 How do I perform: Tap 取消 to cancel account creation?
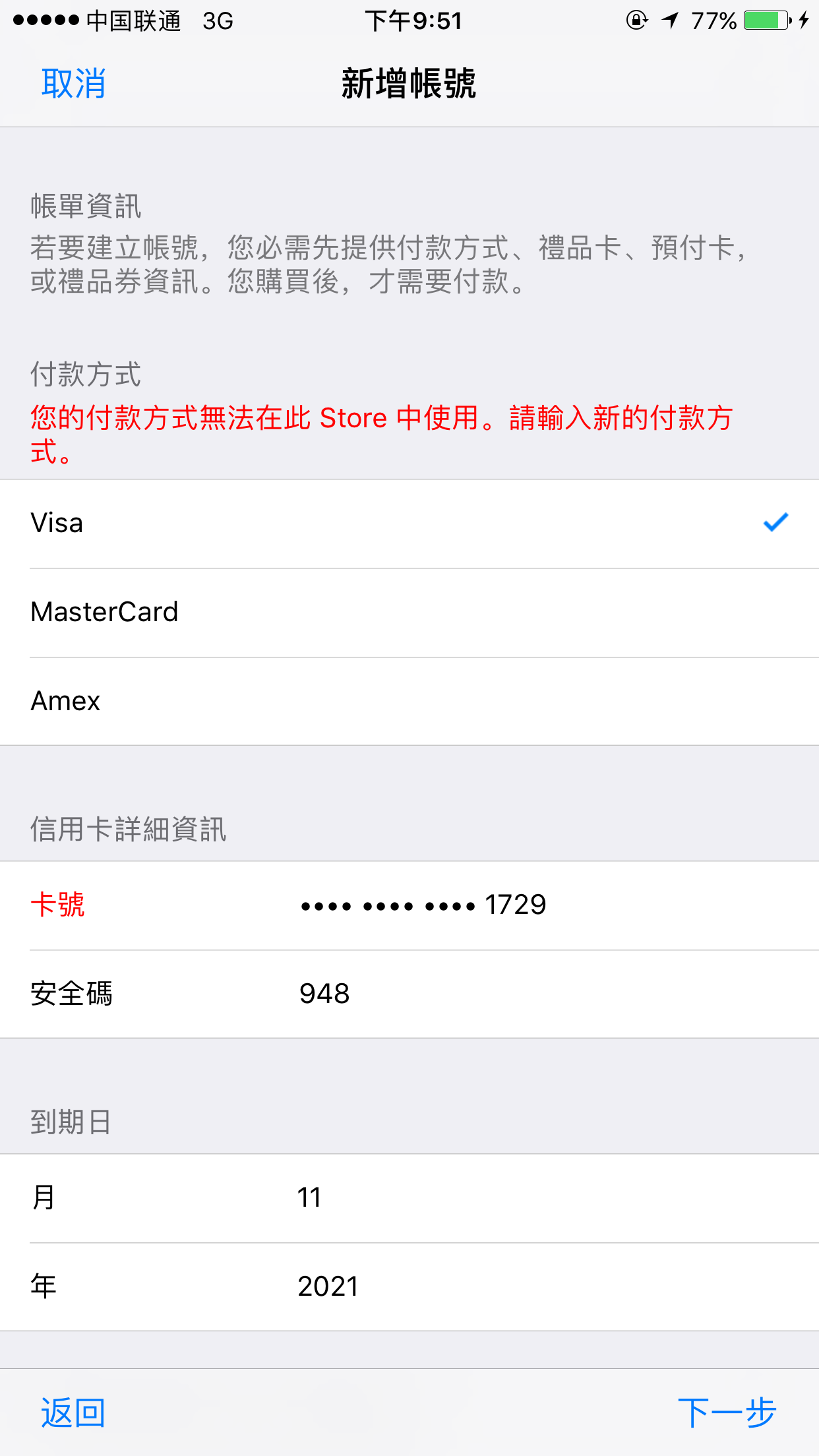[73, 84]
